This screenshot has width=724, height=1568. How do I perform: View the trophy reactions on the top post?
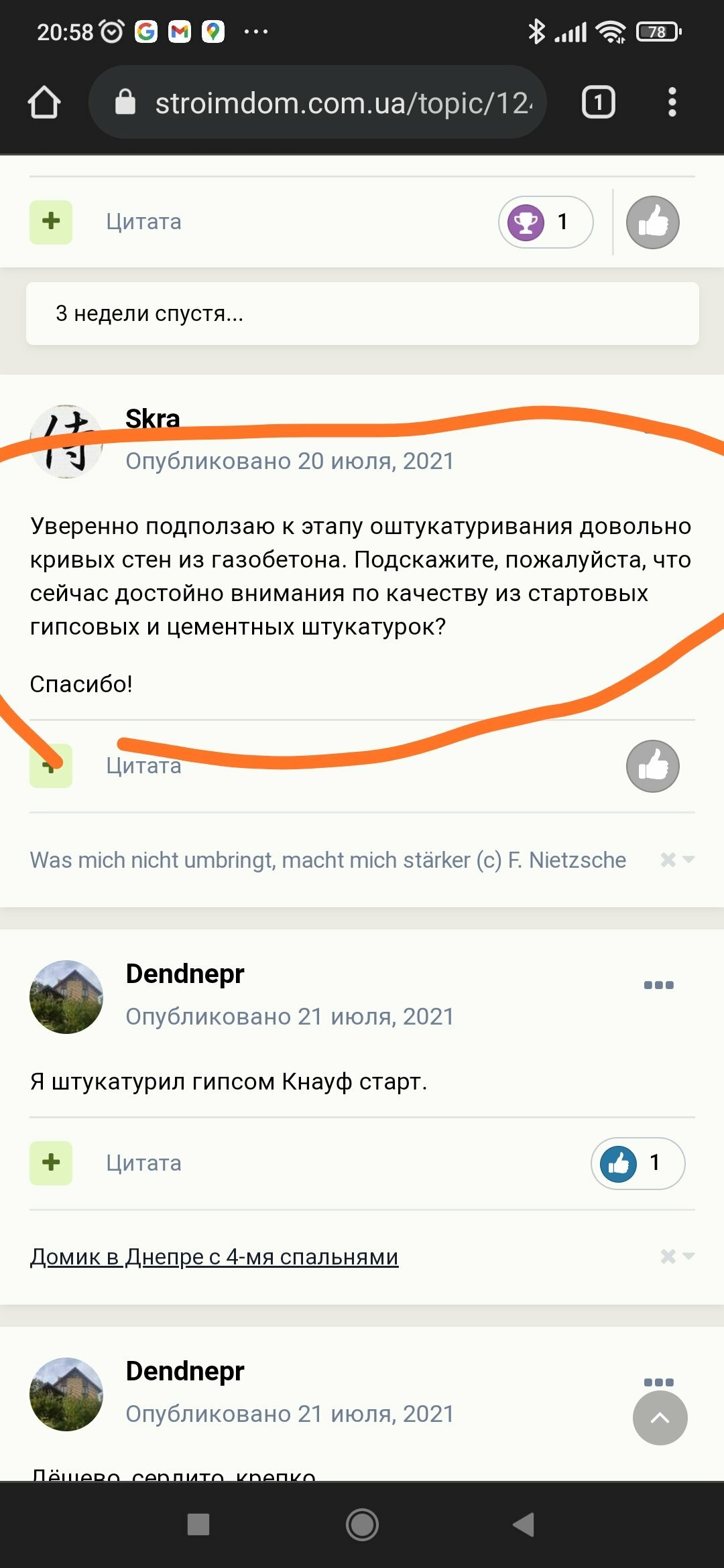tap(546, 222)
